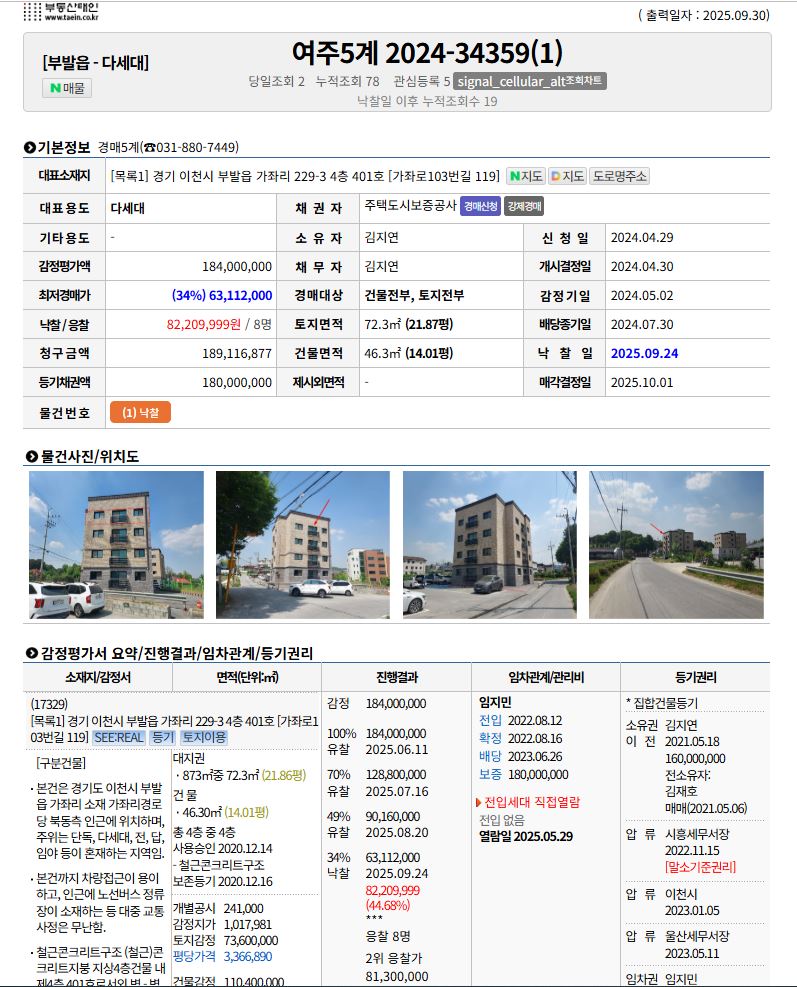Open the Daum 지도 map
The width and height of the screenshot is (797, 987).
click(567, 176)
